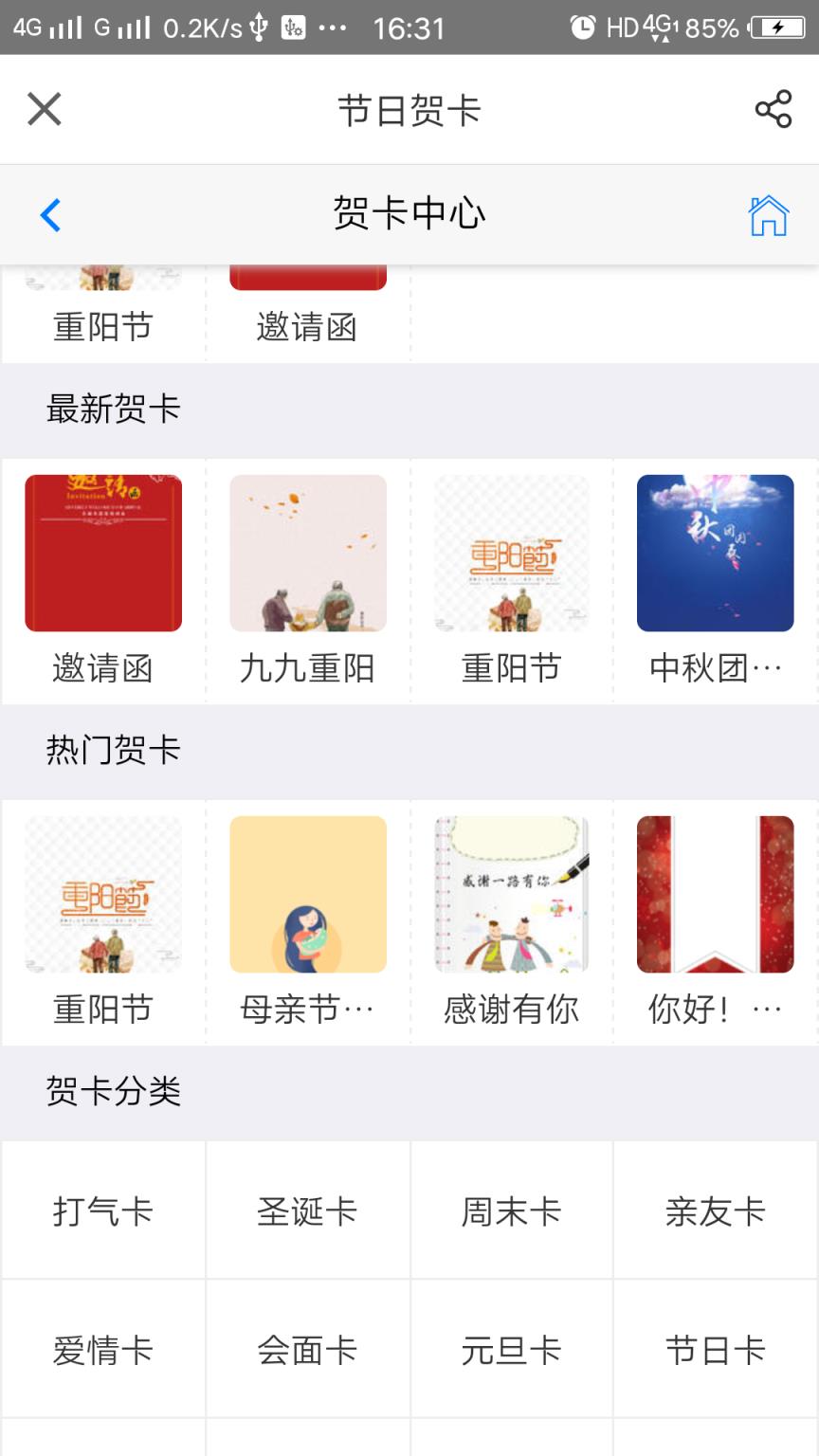
Task: Select the 爱情卡 category
Action: point(102,1348)
